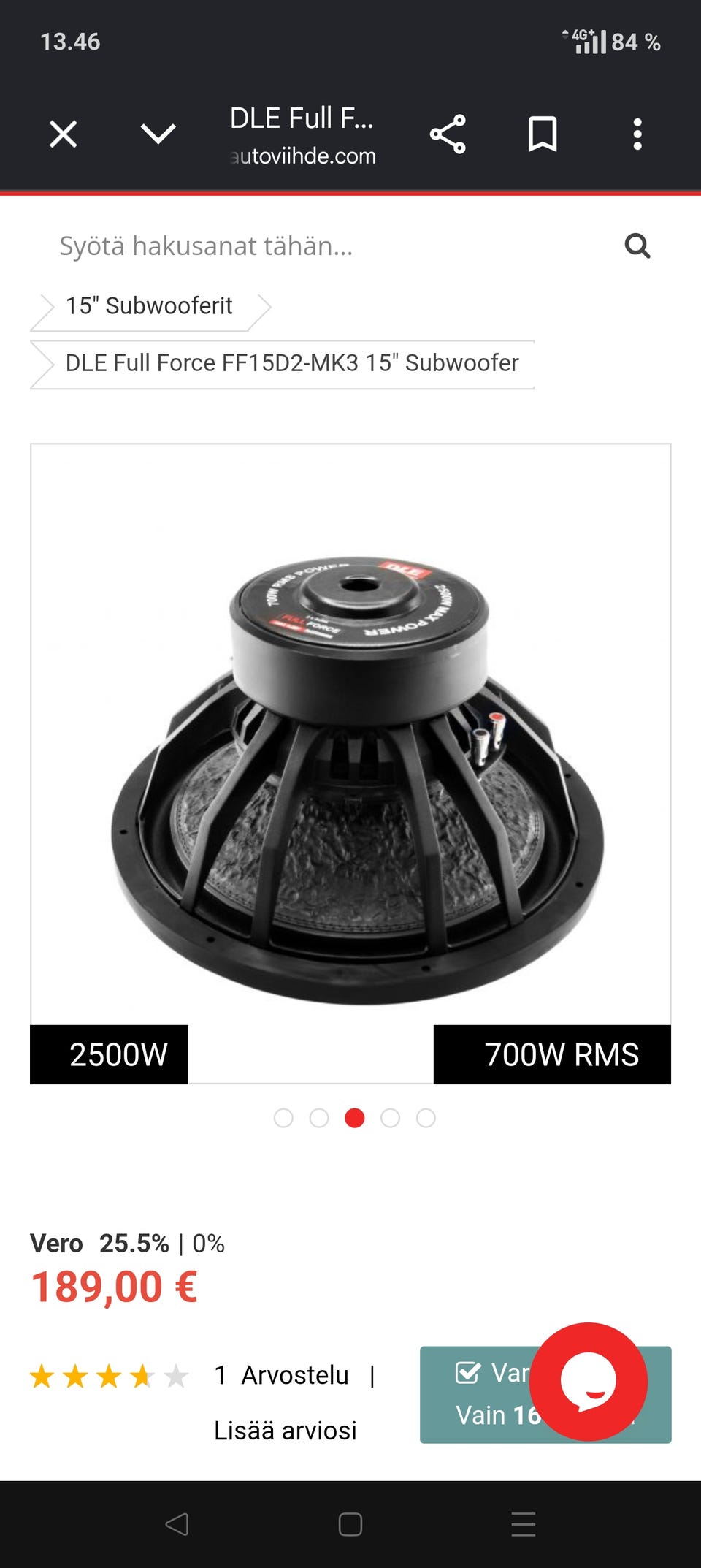Select the fourth image indicator dot

pos(390,1118)
